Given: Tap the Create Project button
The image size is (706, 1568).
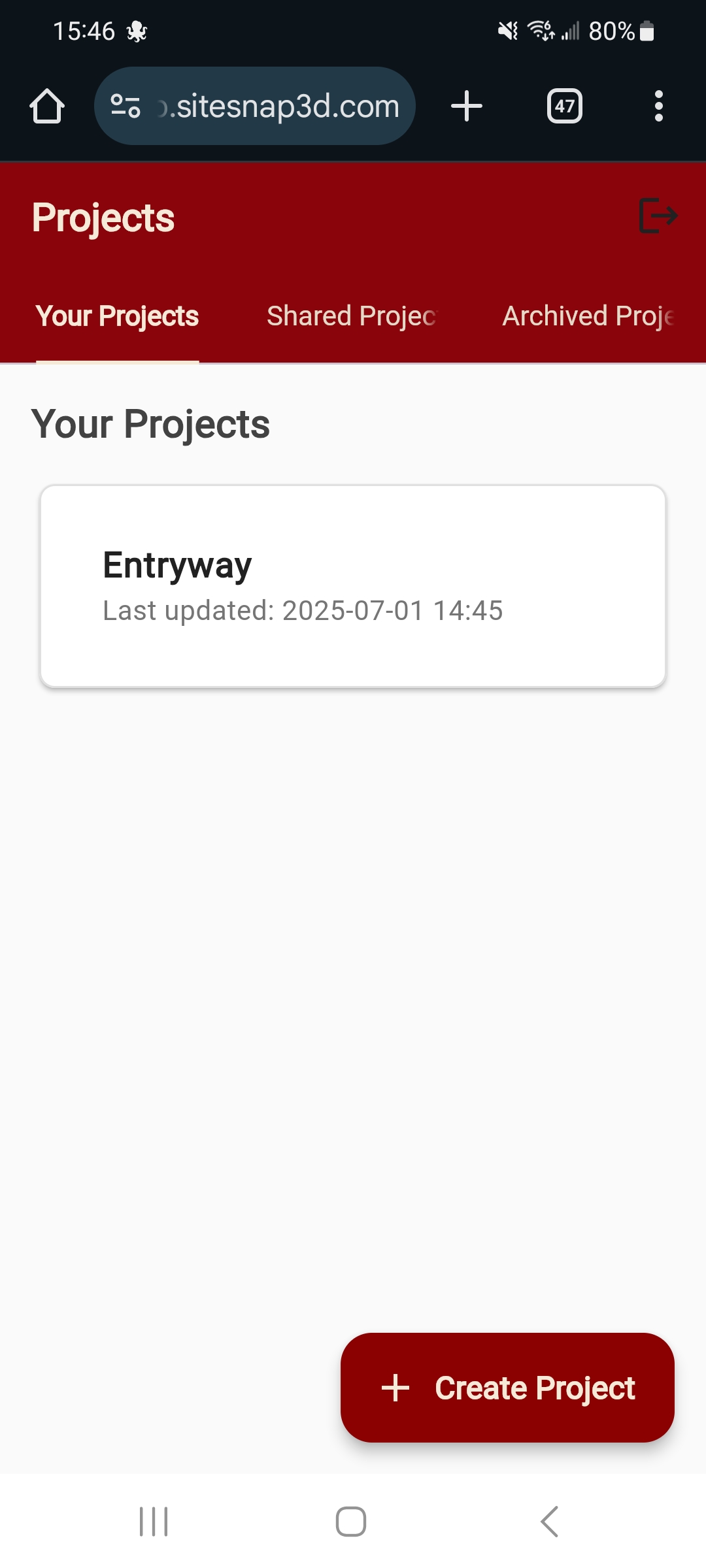Looking at the screenshot, I should click(507, 1387).
